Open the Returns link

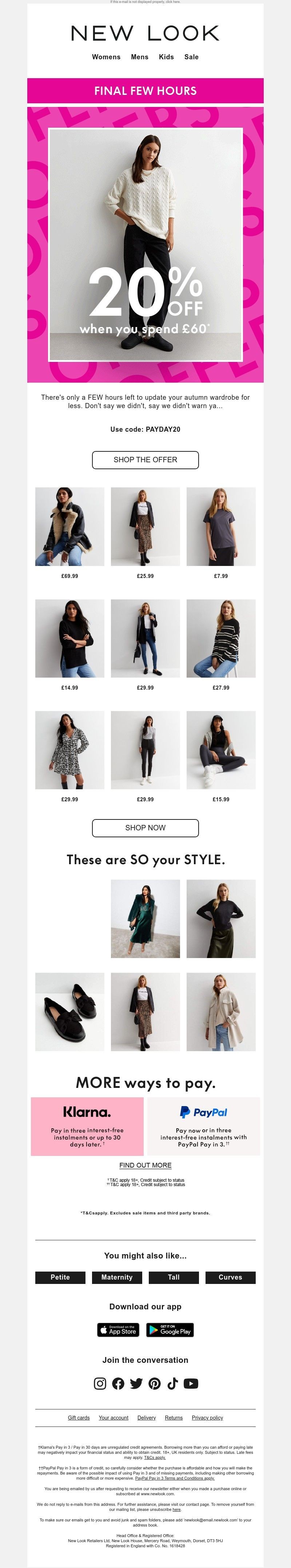[x=174, y=1418]
